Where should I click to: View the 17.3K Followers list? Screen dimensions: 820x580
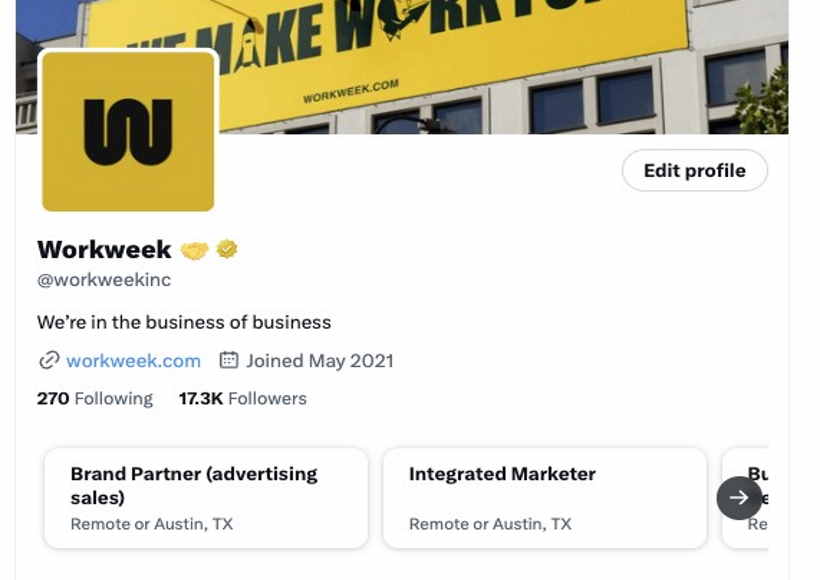(x=243, y=399)
